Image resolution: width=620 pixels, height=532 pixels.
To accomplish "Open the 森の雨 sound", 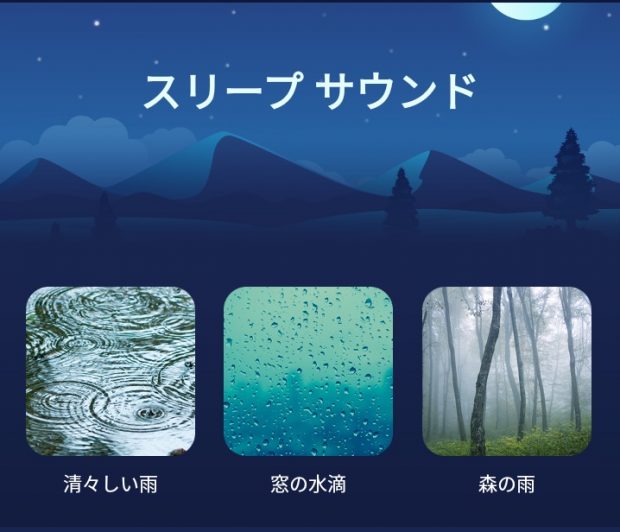I will click(x=506, y=371).
